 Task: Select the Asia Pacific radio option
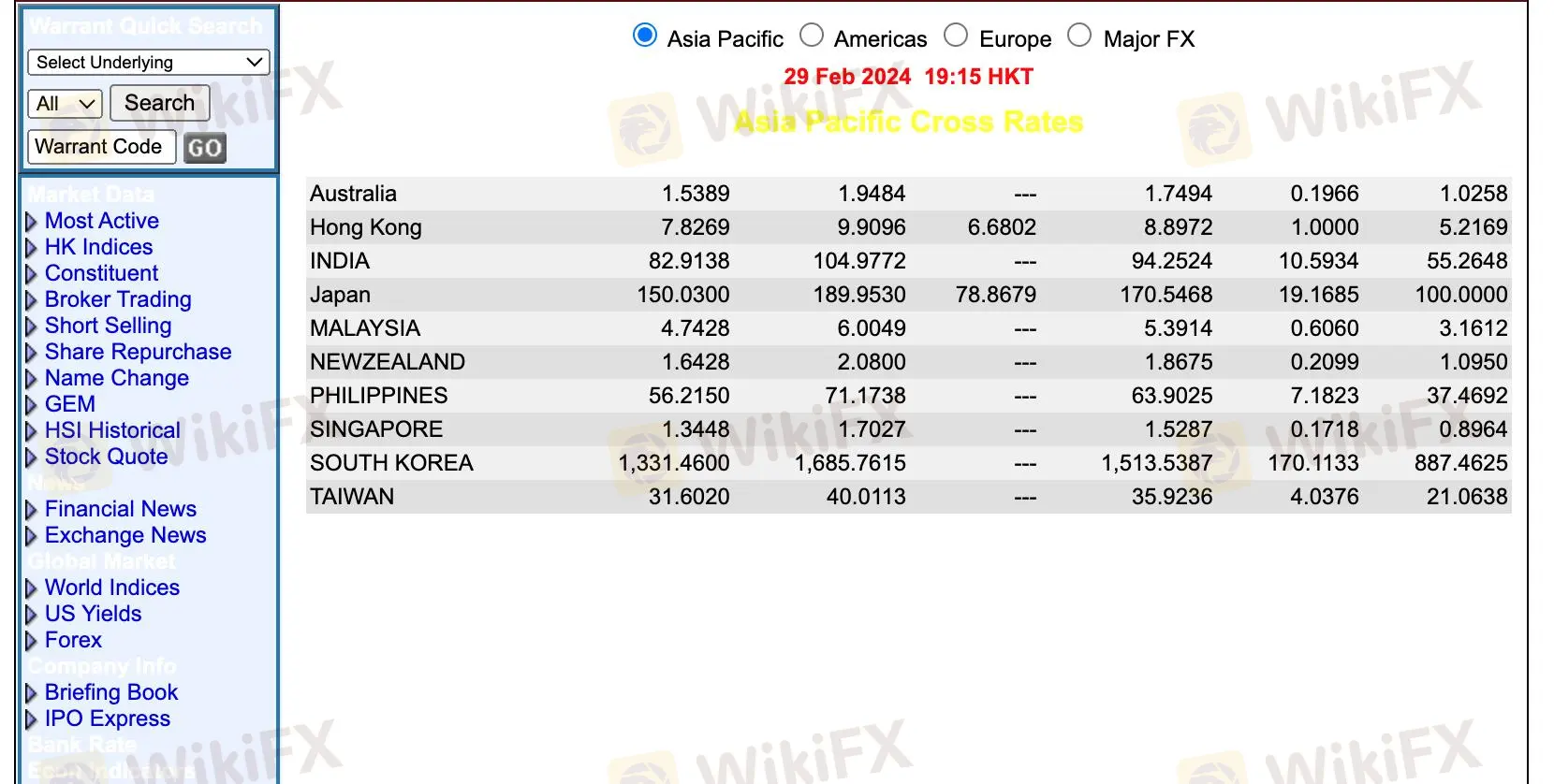[x=645, y=36]
